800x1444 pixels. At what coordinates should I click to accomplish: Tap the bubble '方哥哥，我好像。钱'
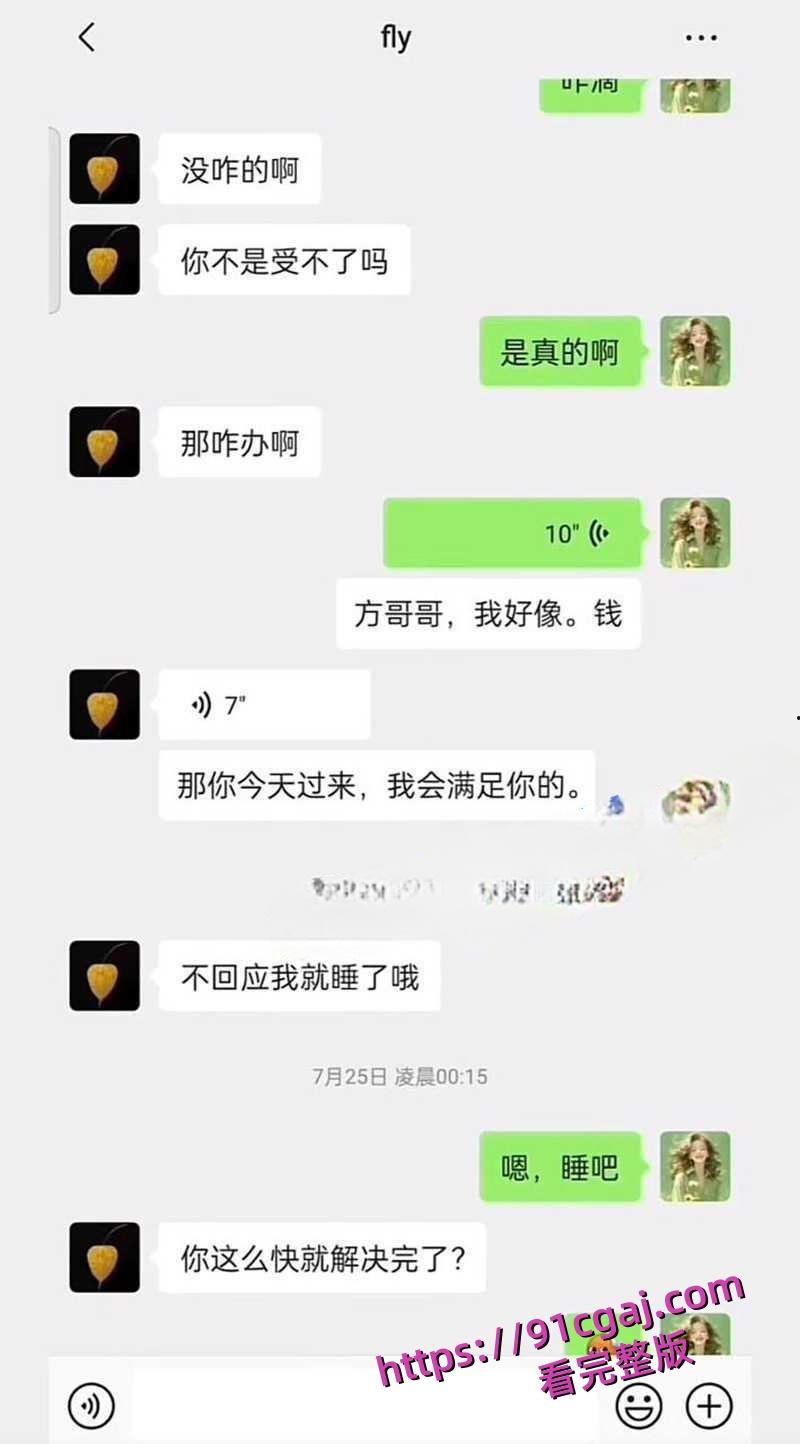point(489,614)
